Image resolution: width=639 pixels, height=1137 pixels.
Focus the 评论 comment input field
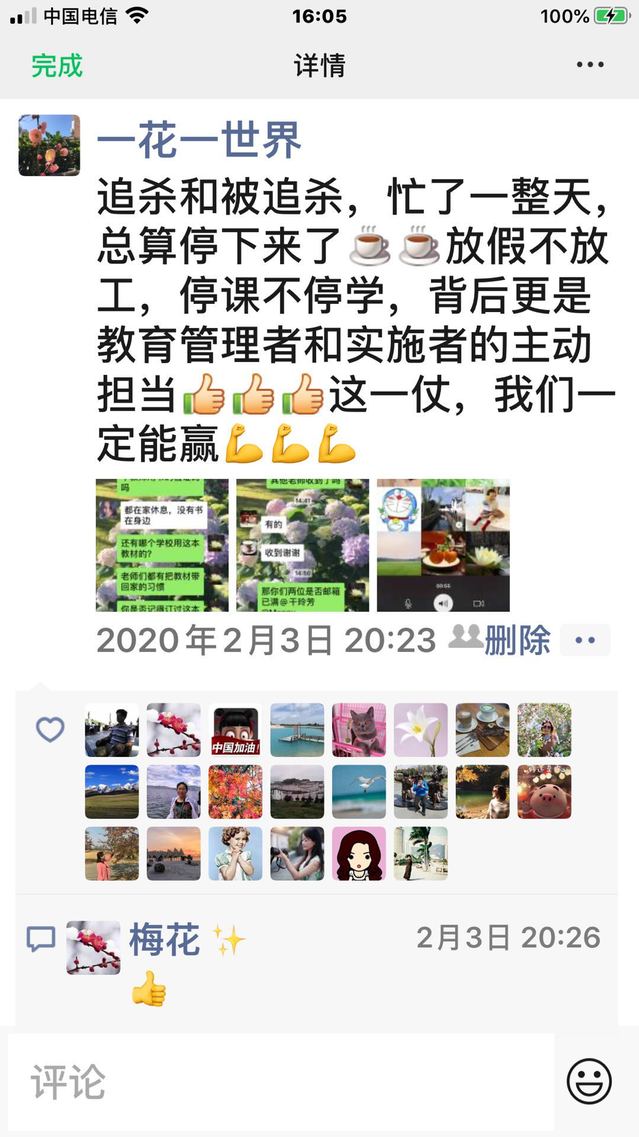tap(280, 1081)
